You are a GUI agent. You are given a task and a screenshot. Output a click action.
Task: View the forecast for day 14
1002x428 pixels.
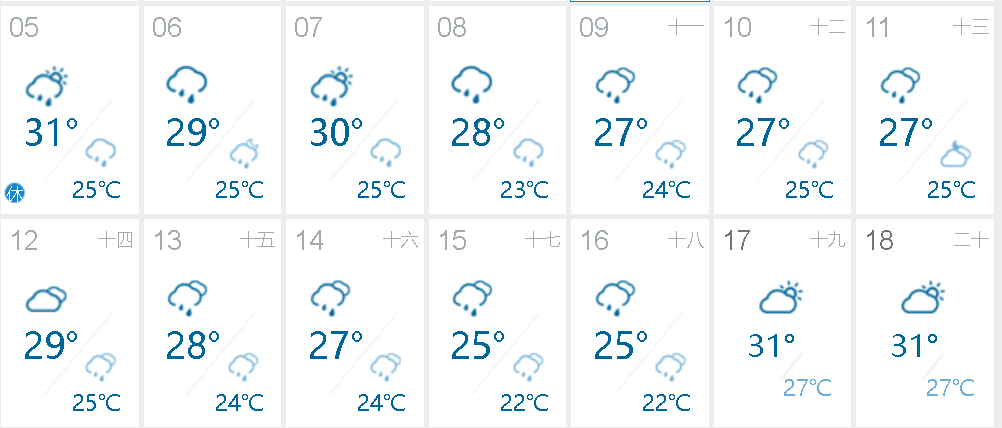point(355,322)
